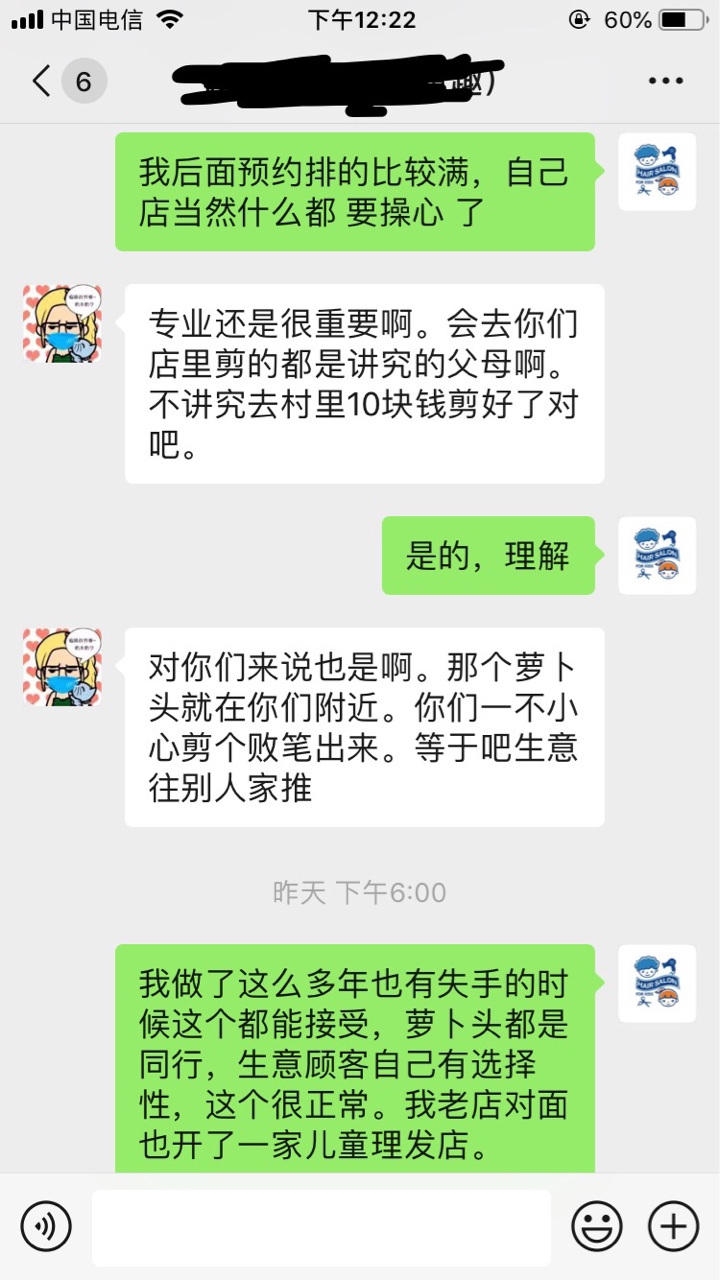Open the emoji sticker panel
720x1280 pixels.
(597, 1227)
